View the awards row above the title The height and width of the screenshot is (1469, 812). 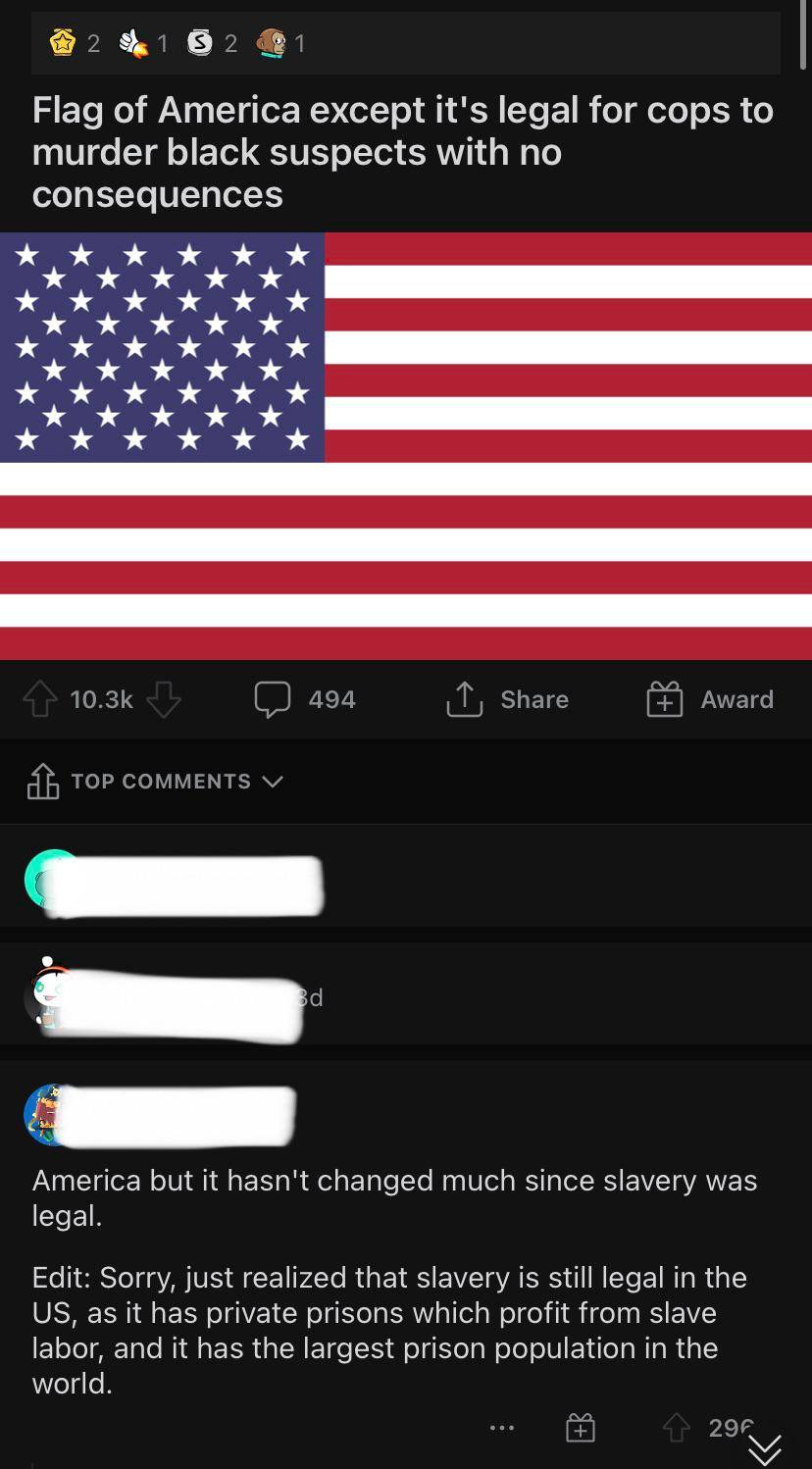tap(177, 43)
